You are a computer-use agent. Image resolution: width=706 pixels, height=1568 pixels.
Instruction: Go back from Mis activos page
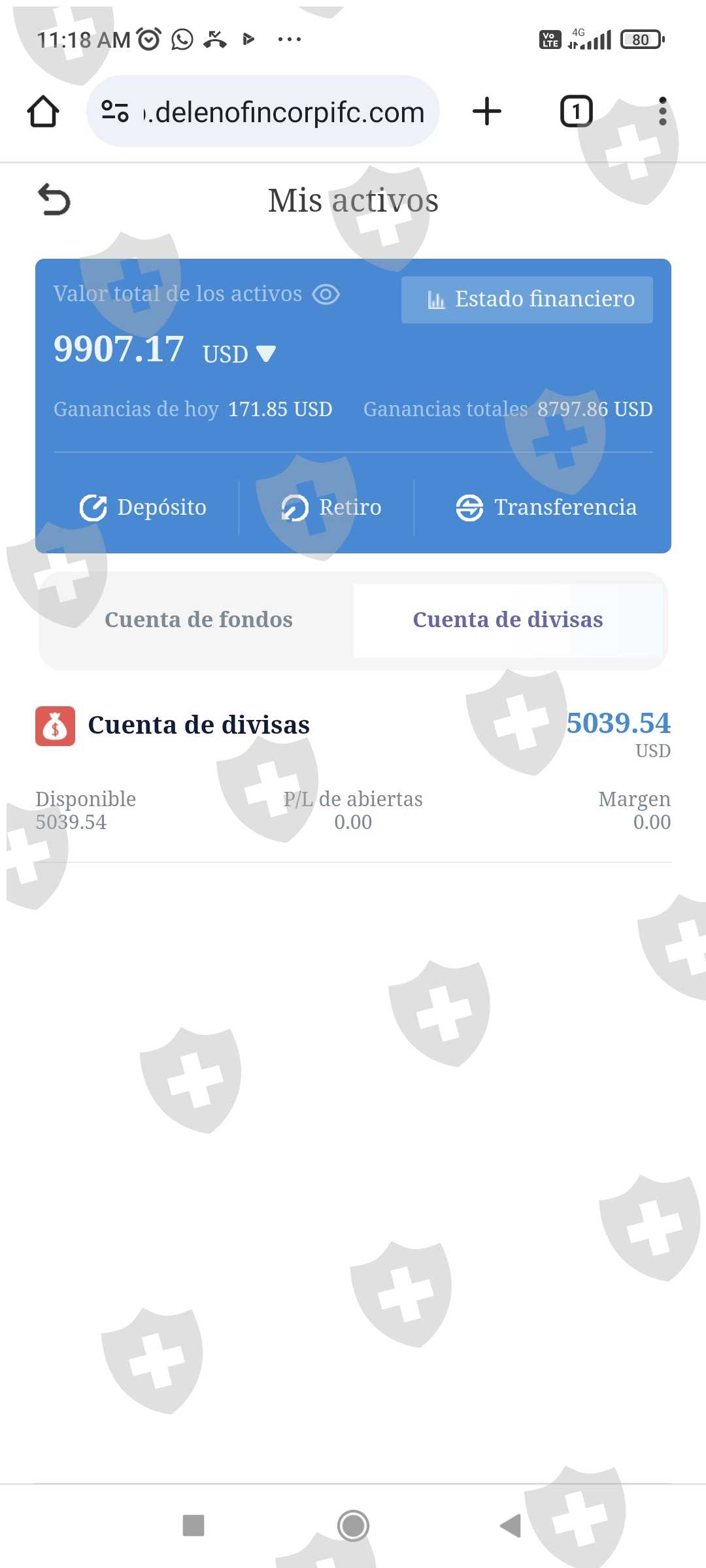coord(54,200)
